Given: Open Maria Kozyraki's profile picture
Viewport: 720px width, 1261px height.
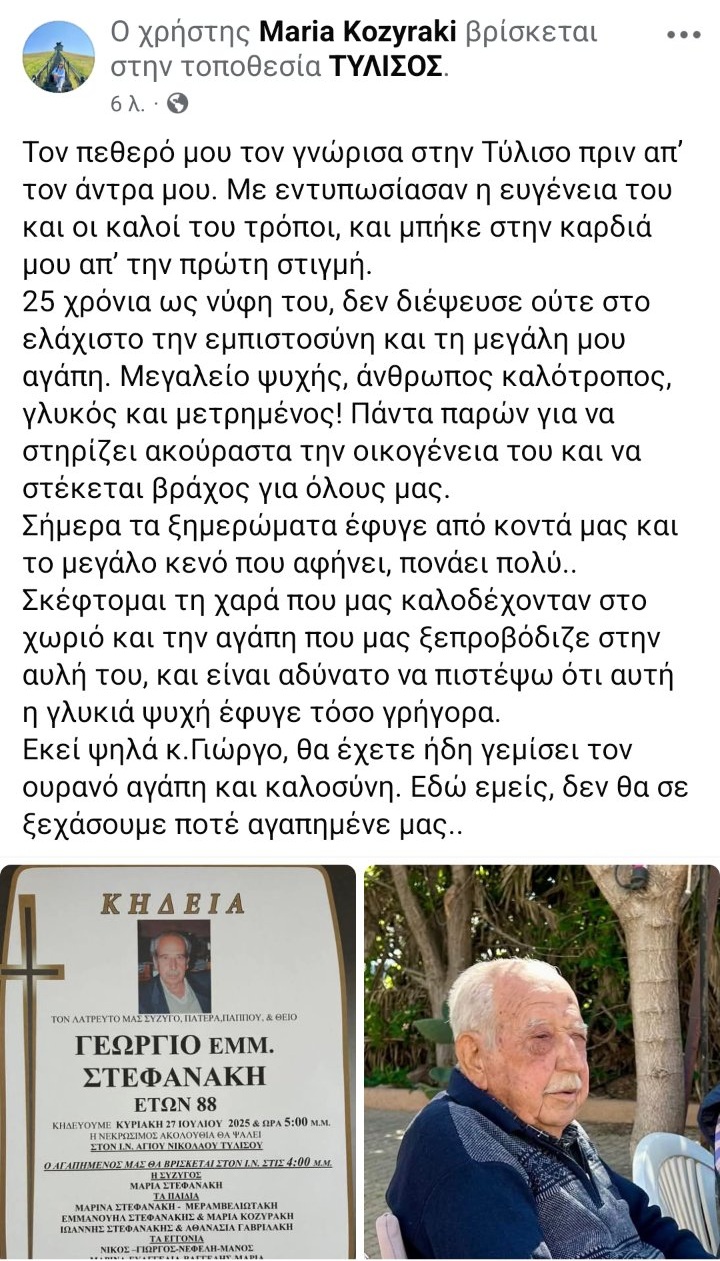Looking at the screenshot, I should [x=58, y=56].
